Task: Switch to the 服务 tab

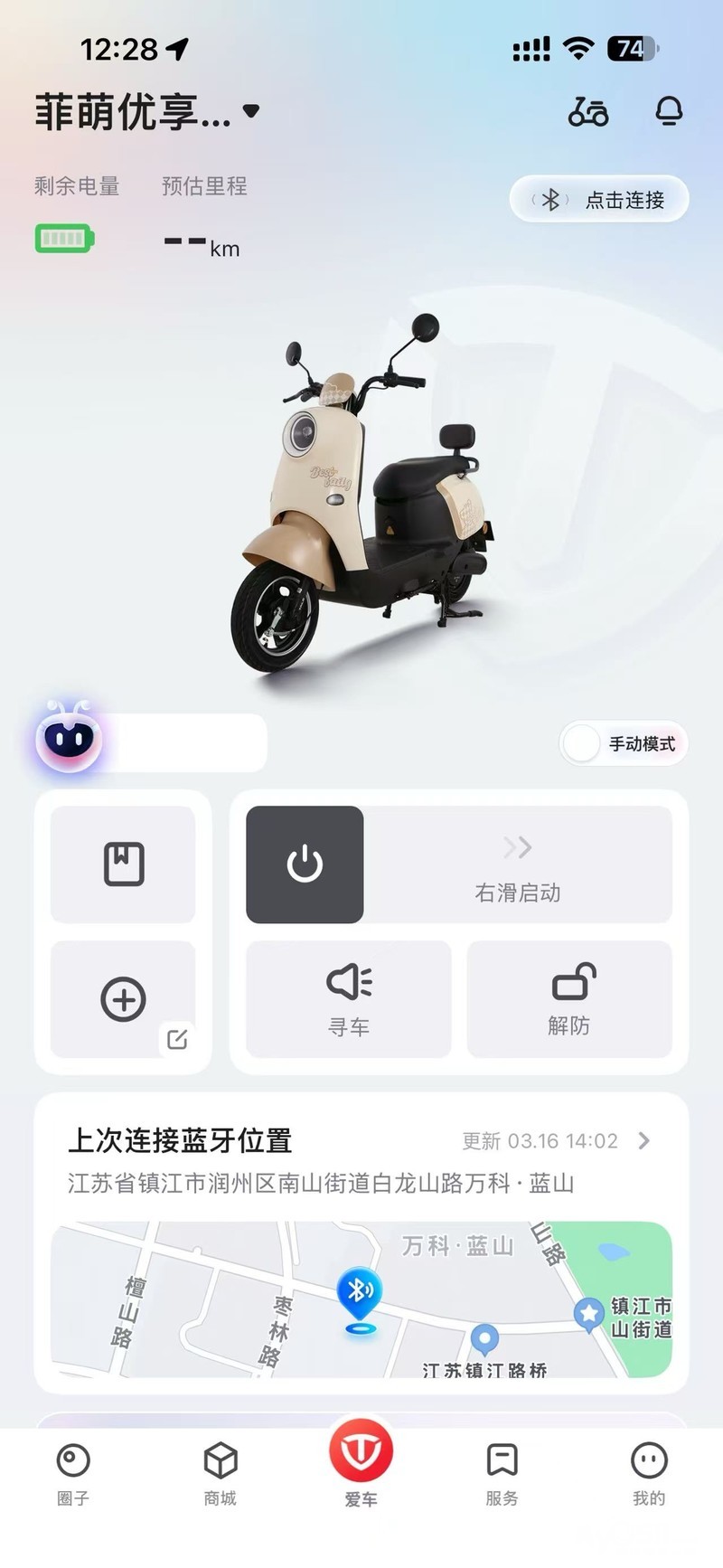Action: [502, 1474]
